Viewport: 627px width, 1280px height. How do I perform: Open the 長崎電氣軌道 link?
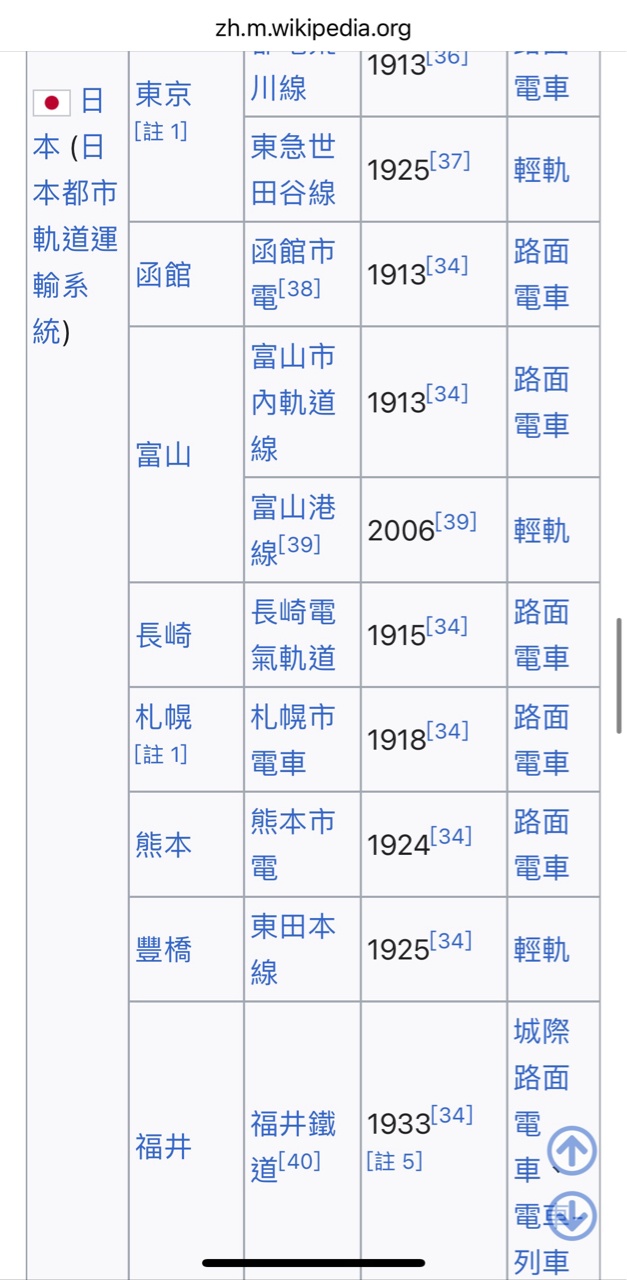[293, 634]
